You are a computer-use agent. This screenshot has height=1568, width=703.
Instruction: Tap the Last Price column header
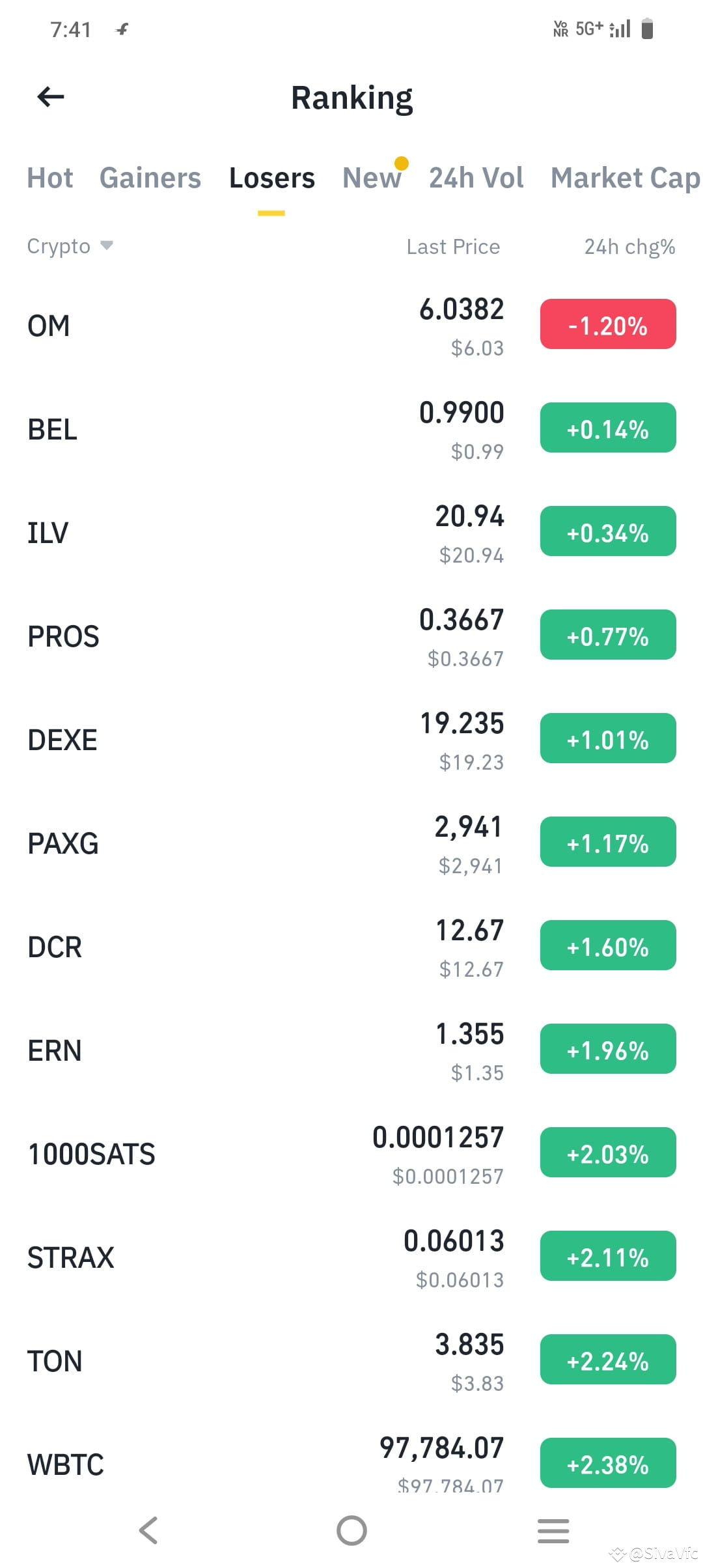tap(452, 246)
